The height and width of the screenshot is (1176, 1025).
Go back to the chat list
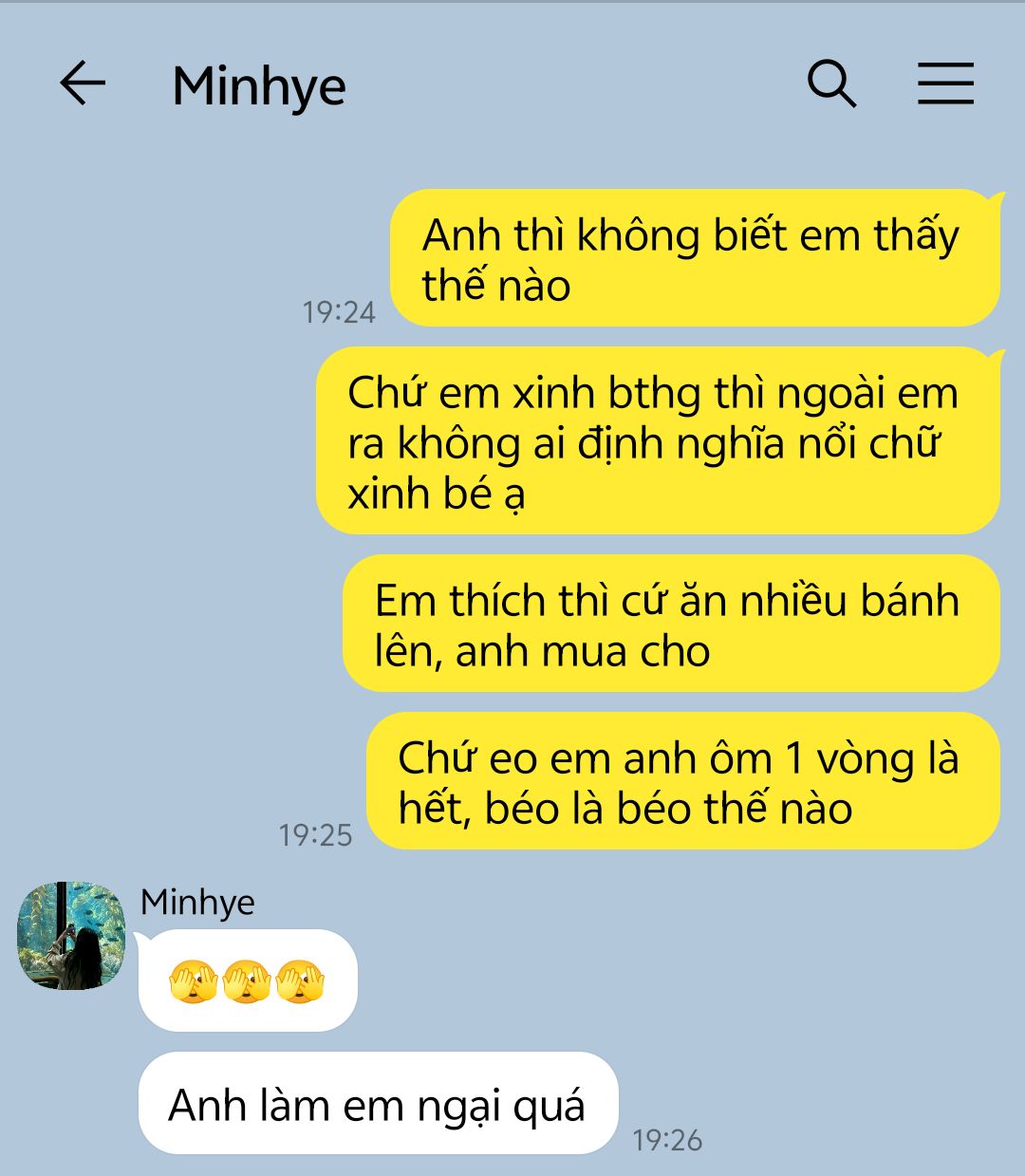83,84
